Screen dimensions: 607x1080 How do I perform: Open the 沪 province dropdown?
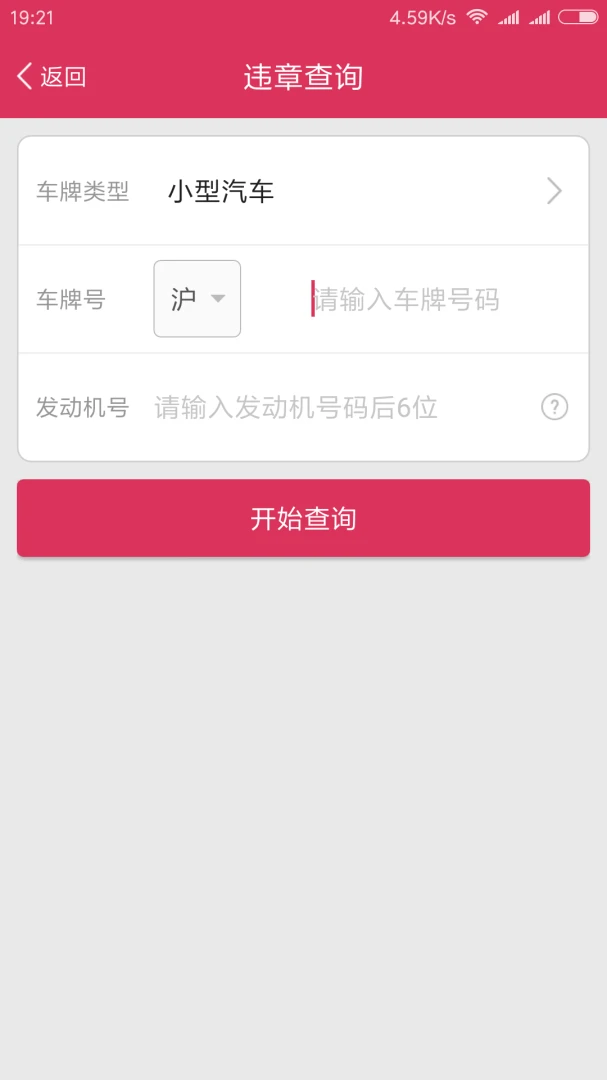[x=197, y=299]
